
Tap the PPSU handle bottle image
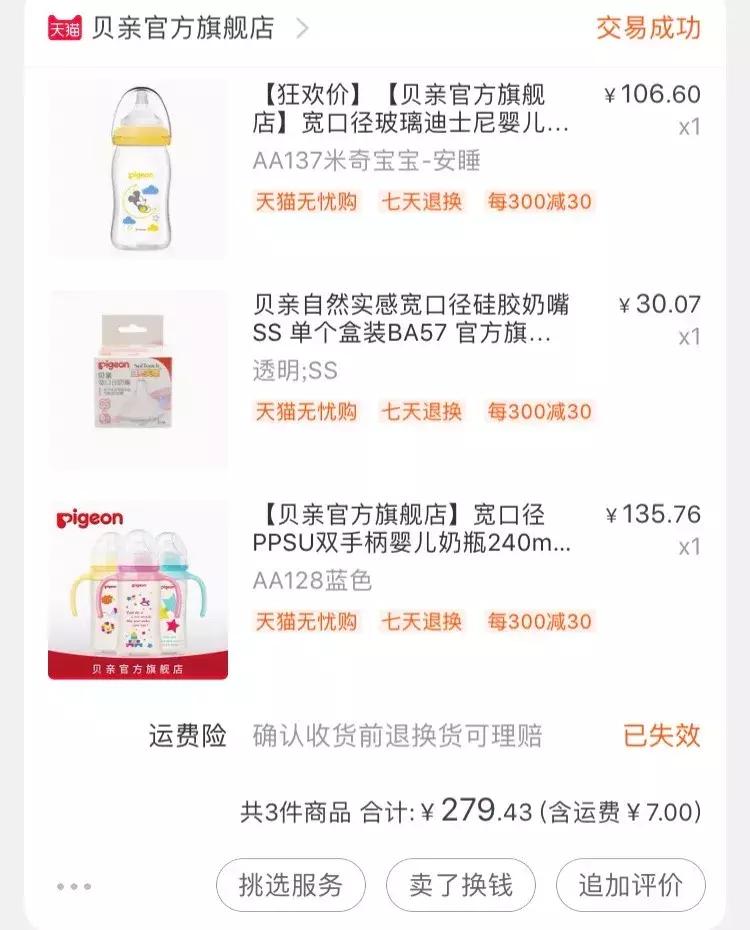pos(140,580)
